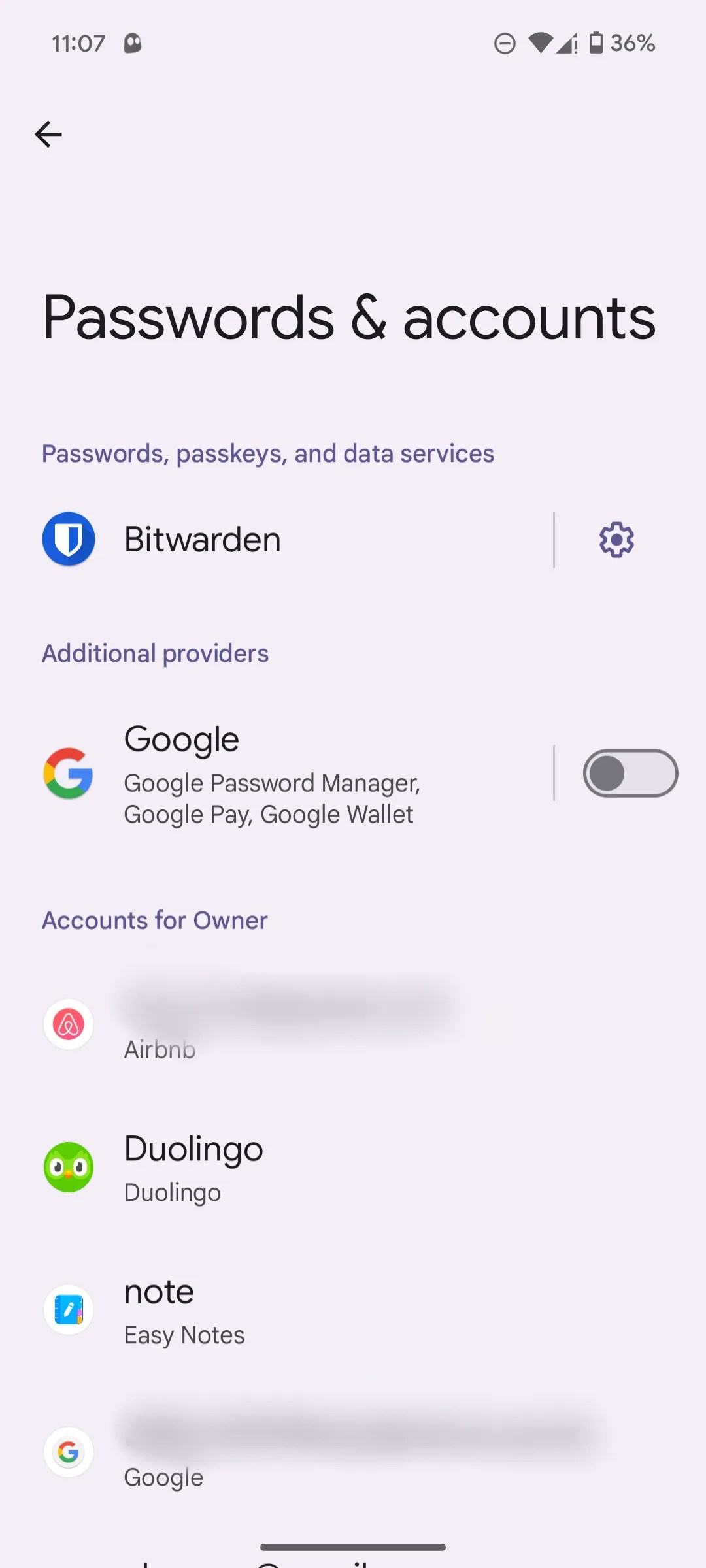Enable the Google additional provider switch
Screen dimensions: 706x1568
tap(630, 773)
